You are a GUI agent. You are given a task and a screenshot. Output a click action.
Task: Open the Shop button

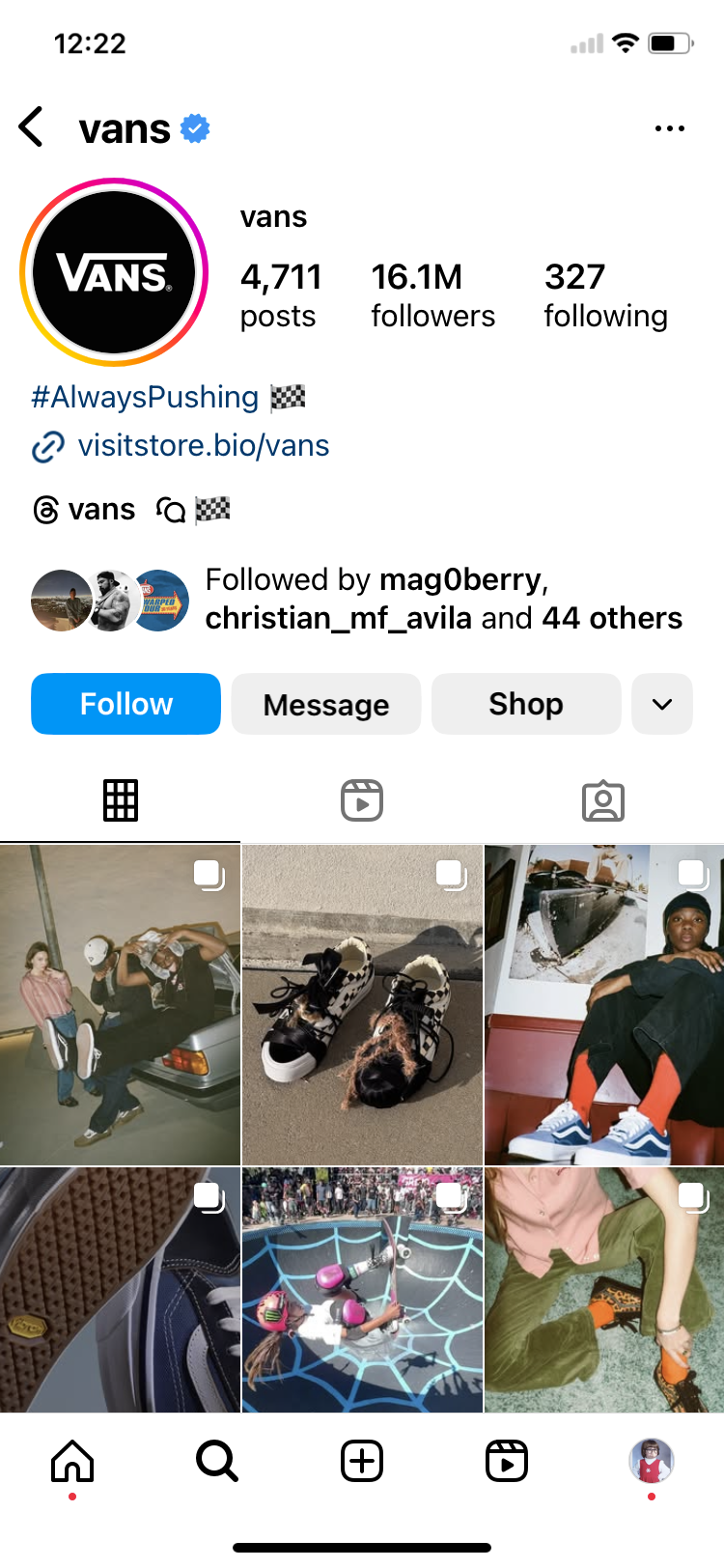[525, 704]
